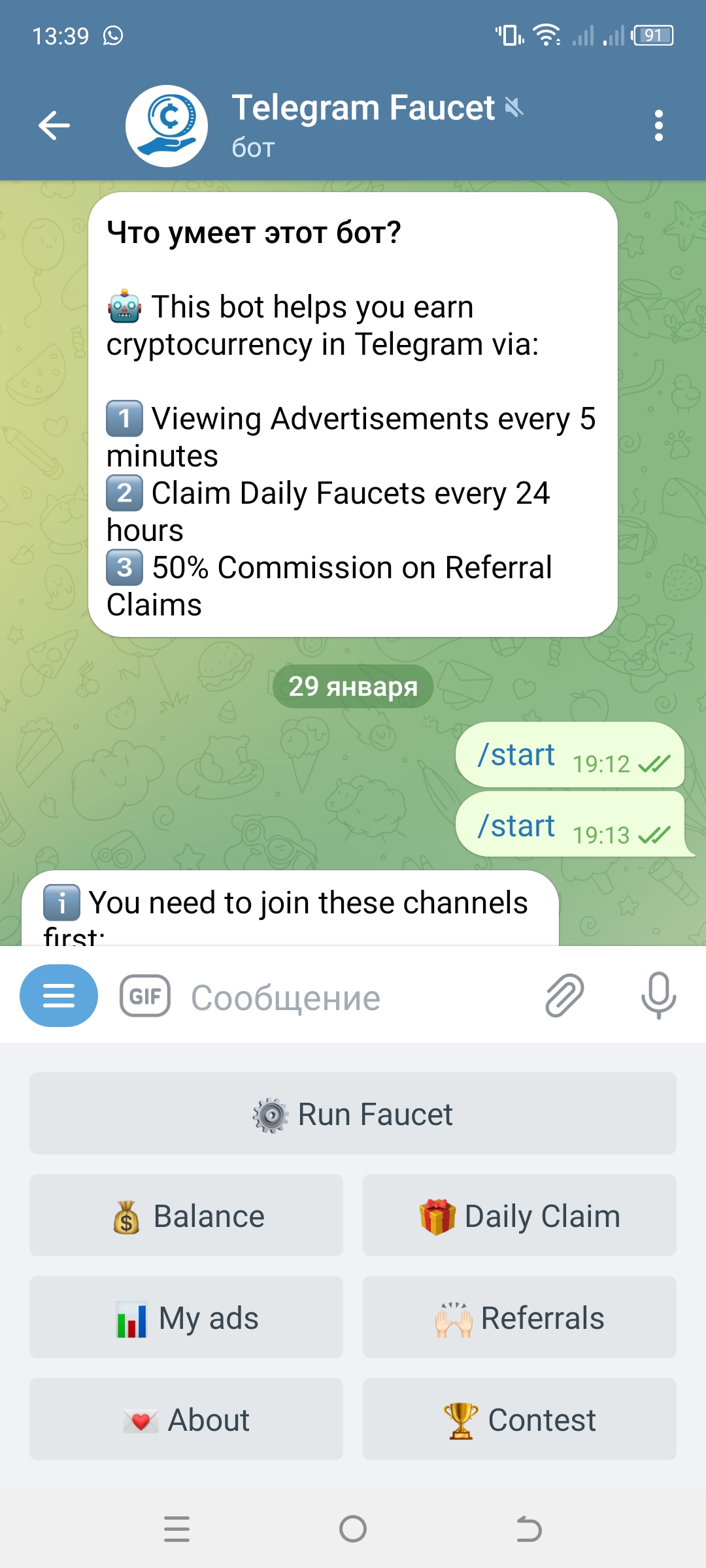Toggle the bot menu keyboard button
Screen dimensions: 706x1568
[x=59, y=996]
